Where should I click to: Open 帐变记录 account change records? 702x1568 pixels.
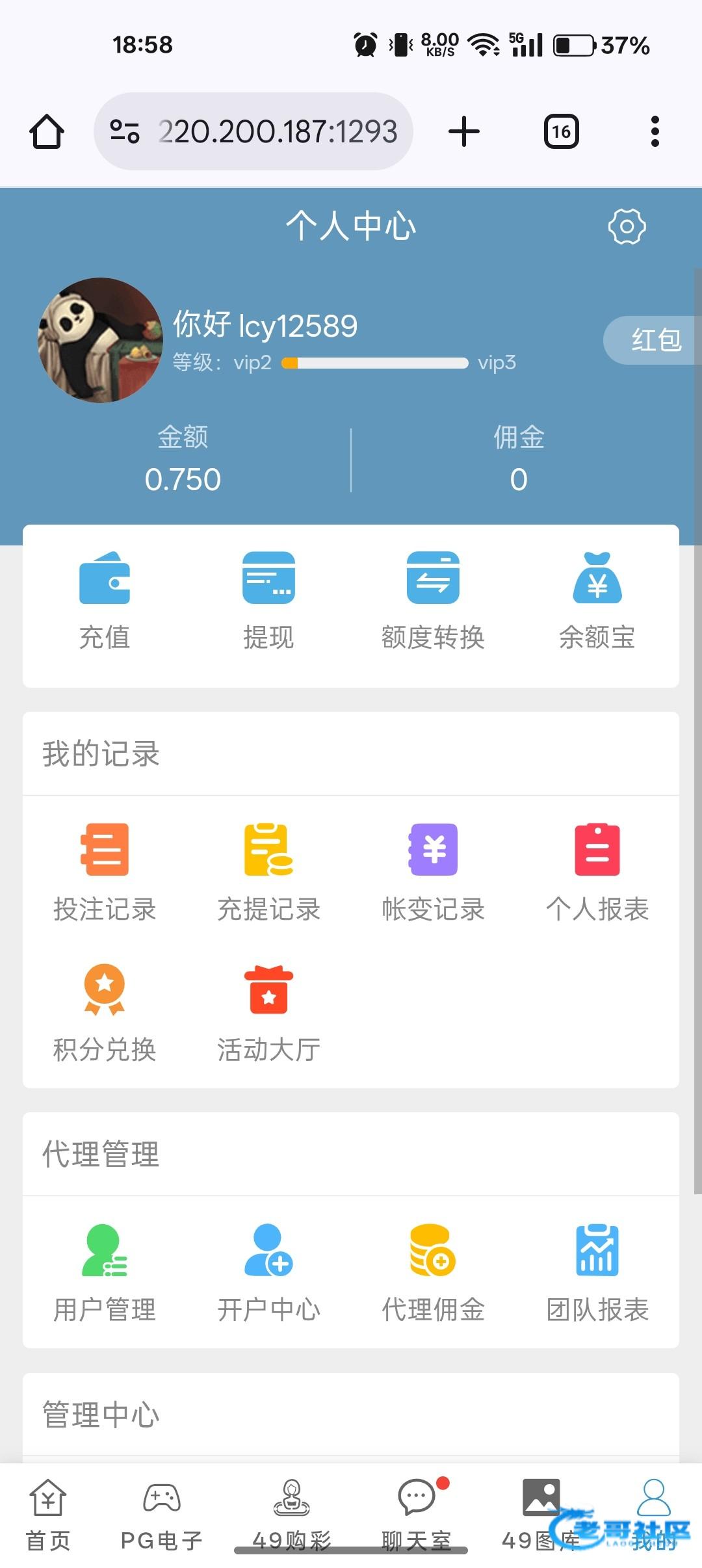(x=433, y=872)
